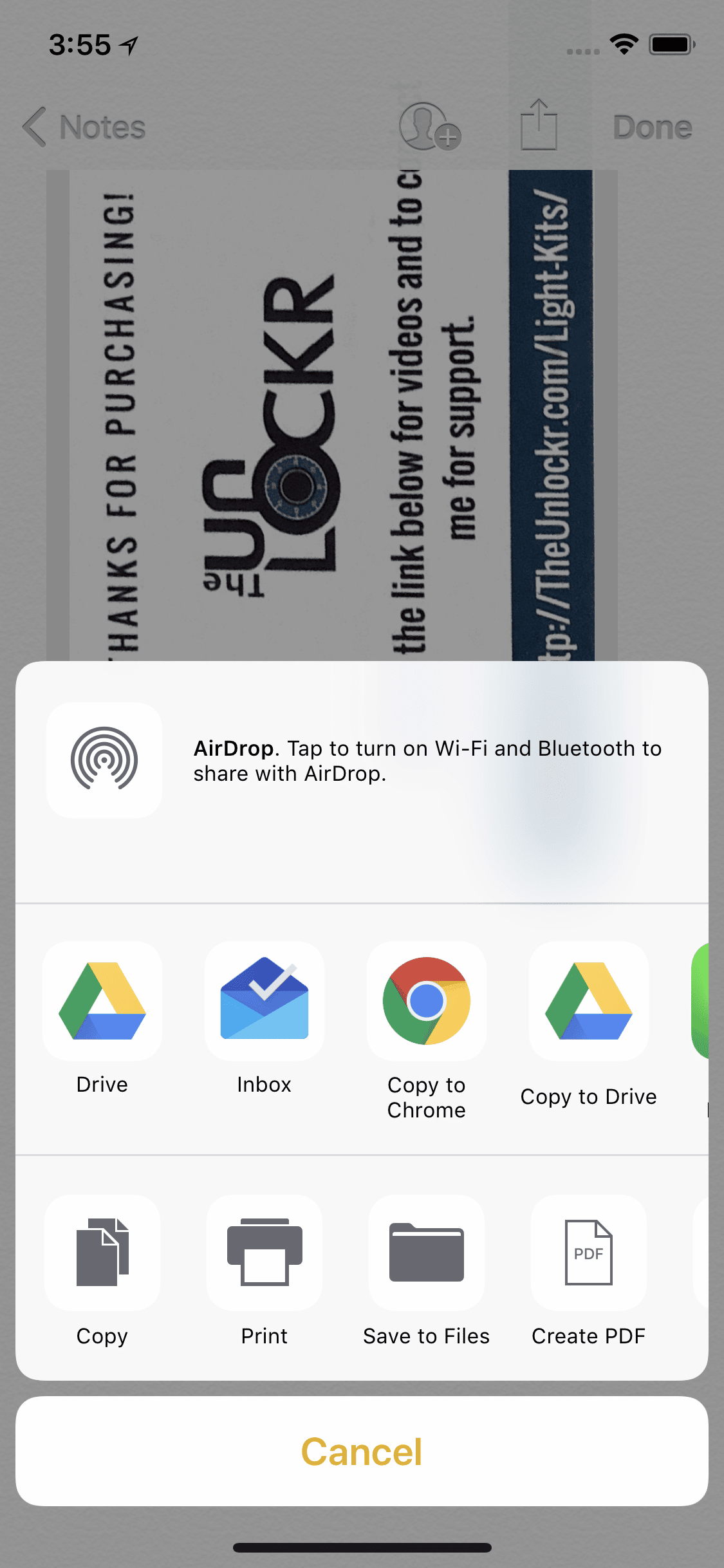Viewport: 724px width, 1568px height.
Task: Cancel the share sheet
Action: (x=362, y=1451)
